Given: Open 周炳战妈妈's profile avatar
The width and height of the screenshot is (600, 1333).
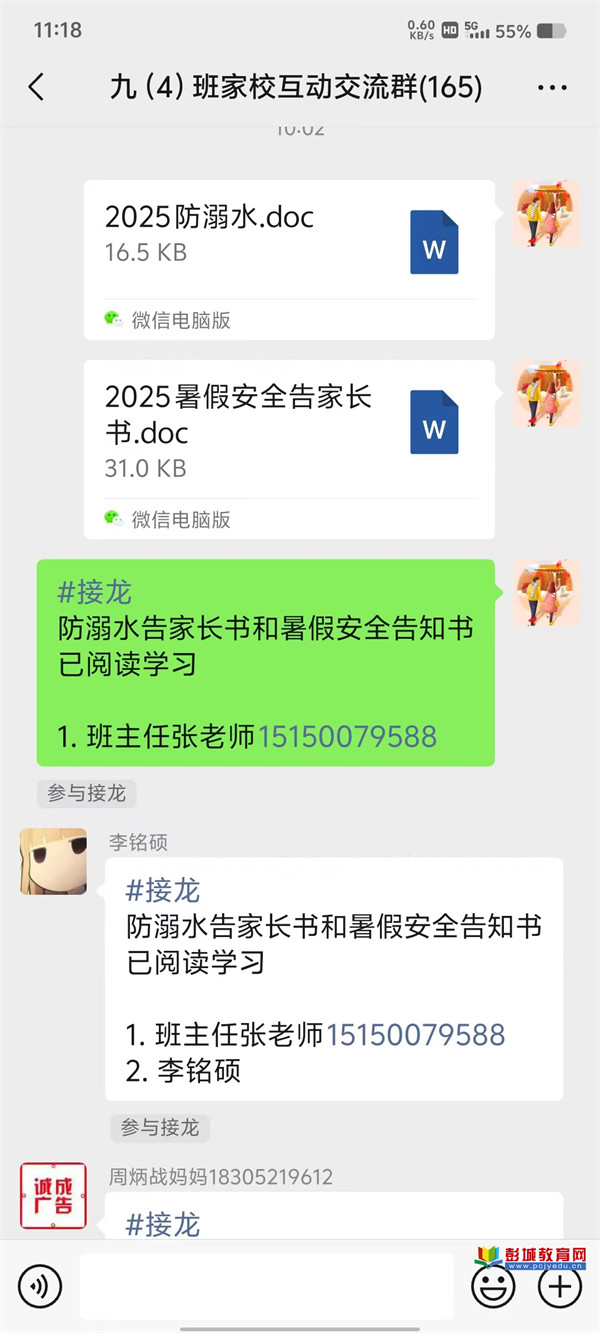Looking at the screenshot, I should (53, 1195).
